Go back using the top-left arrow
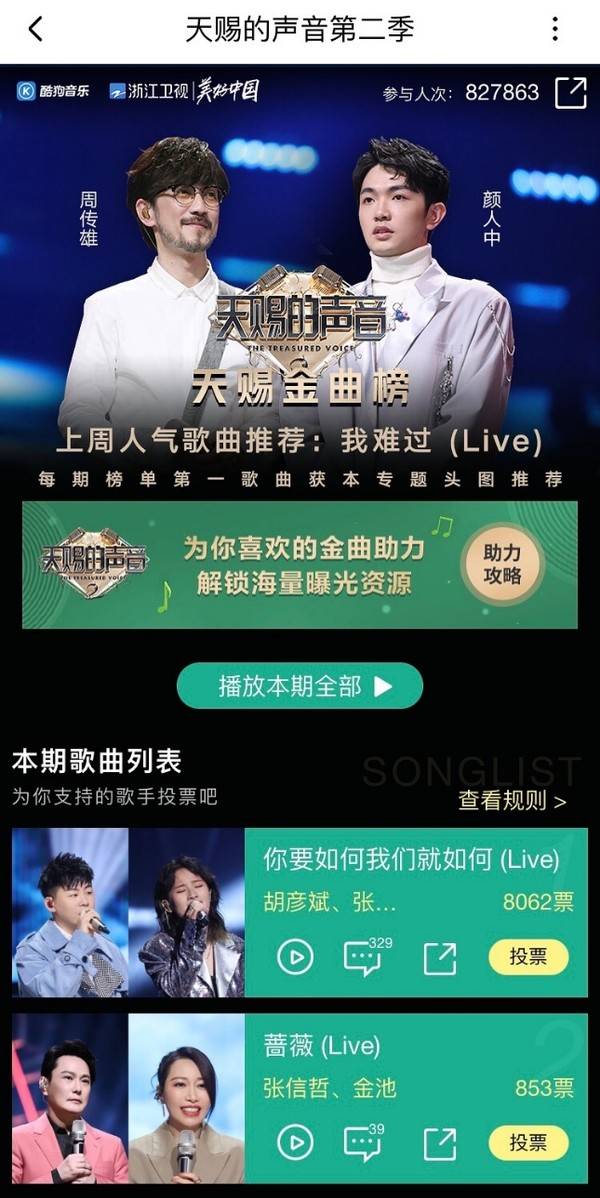 click(x=36, y=29)
